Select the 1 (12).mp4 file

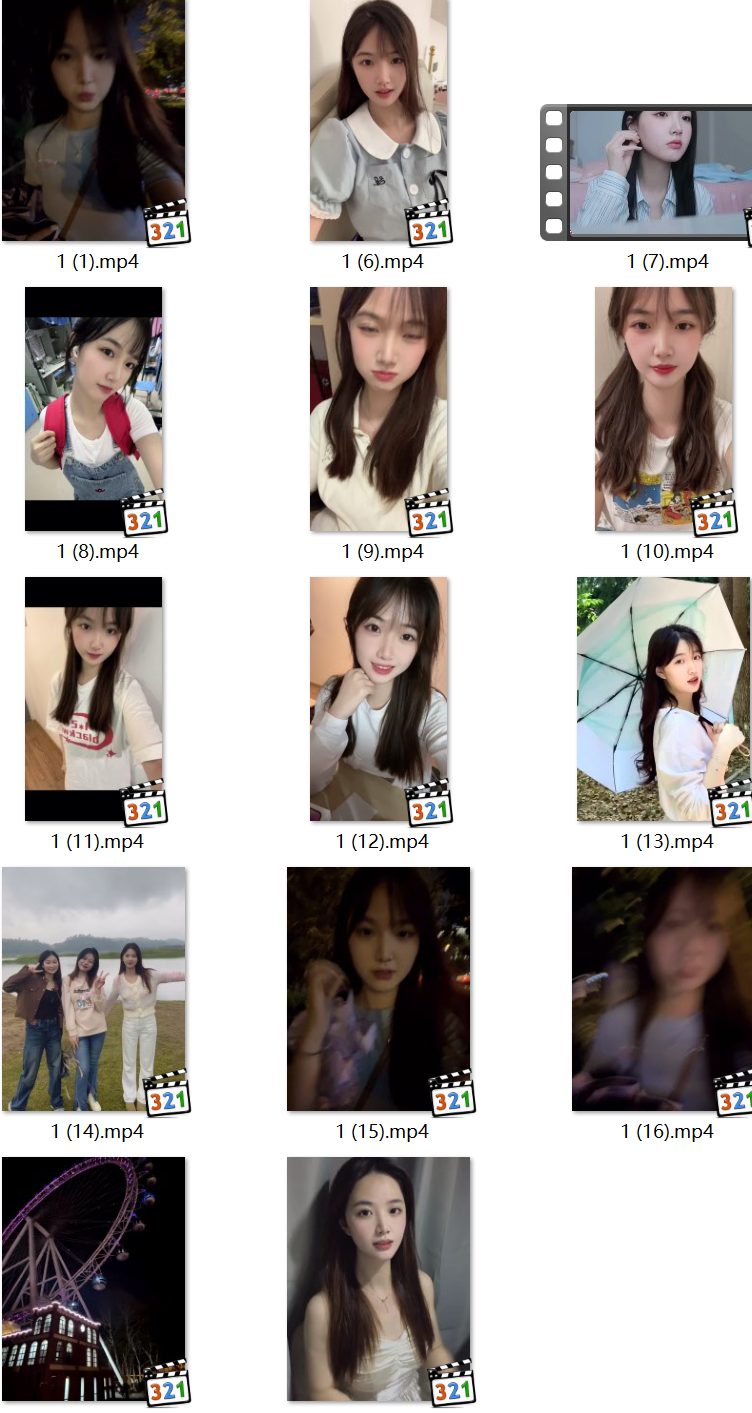(379, 698)
